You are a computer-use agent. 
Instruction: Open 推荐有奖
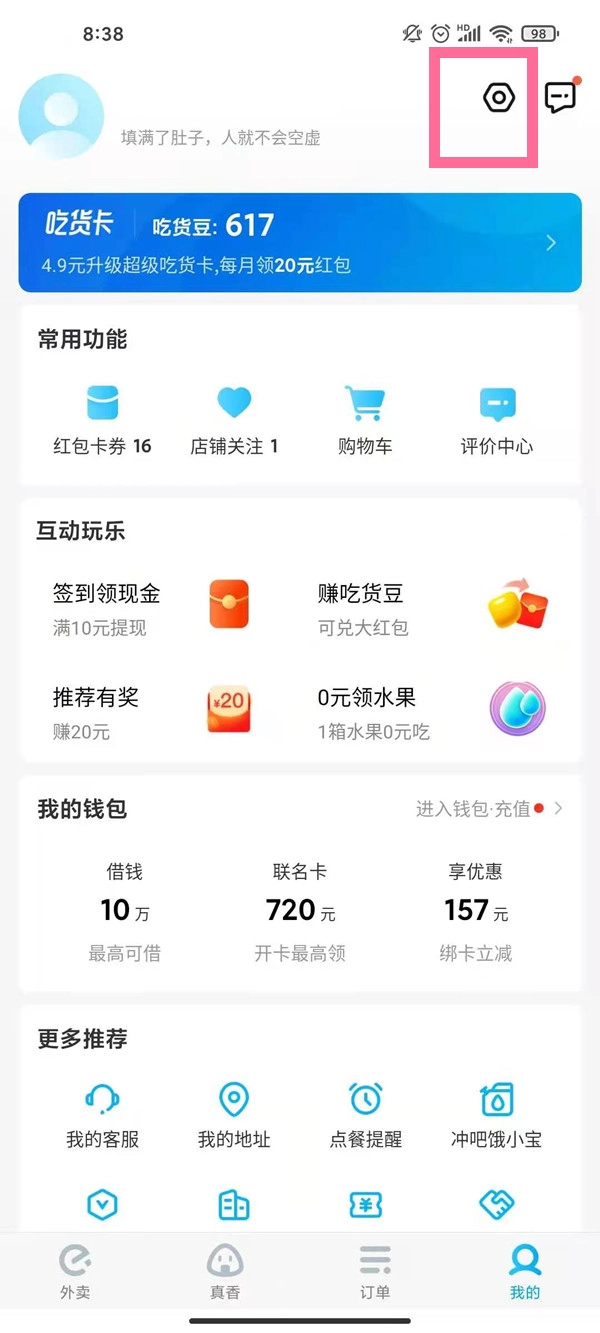(x=150, y=711)
